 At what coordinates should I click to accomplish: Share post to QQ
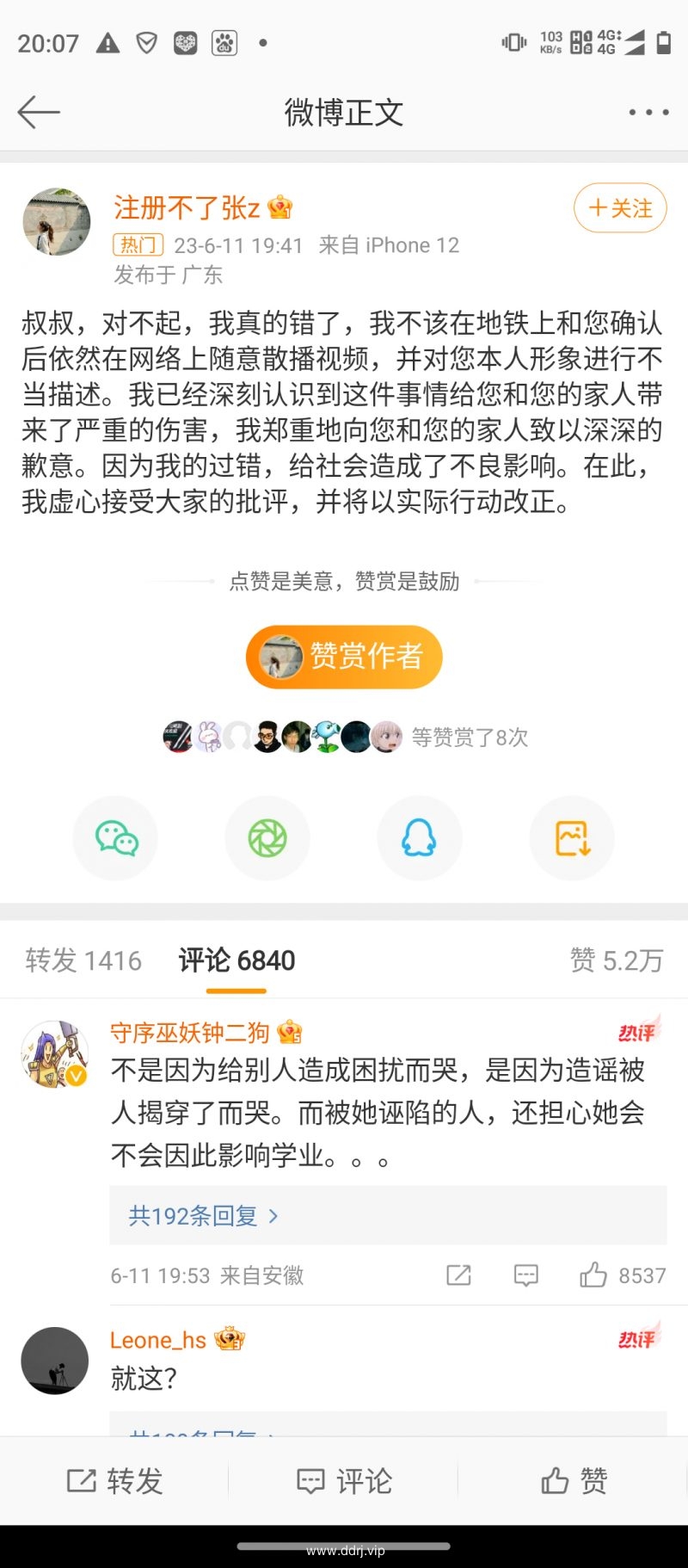point(420,838)
